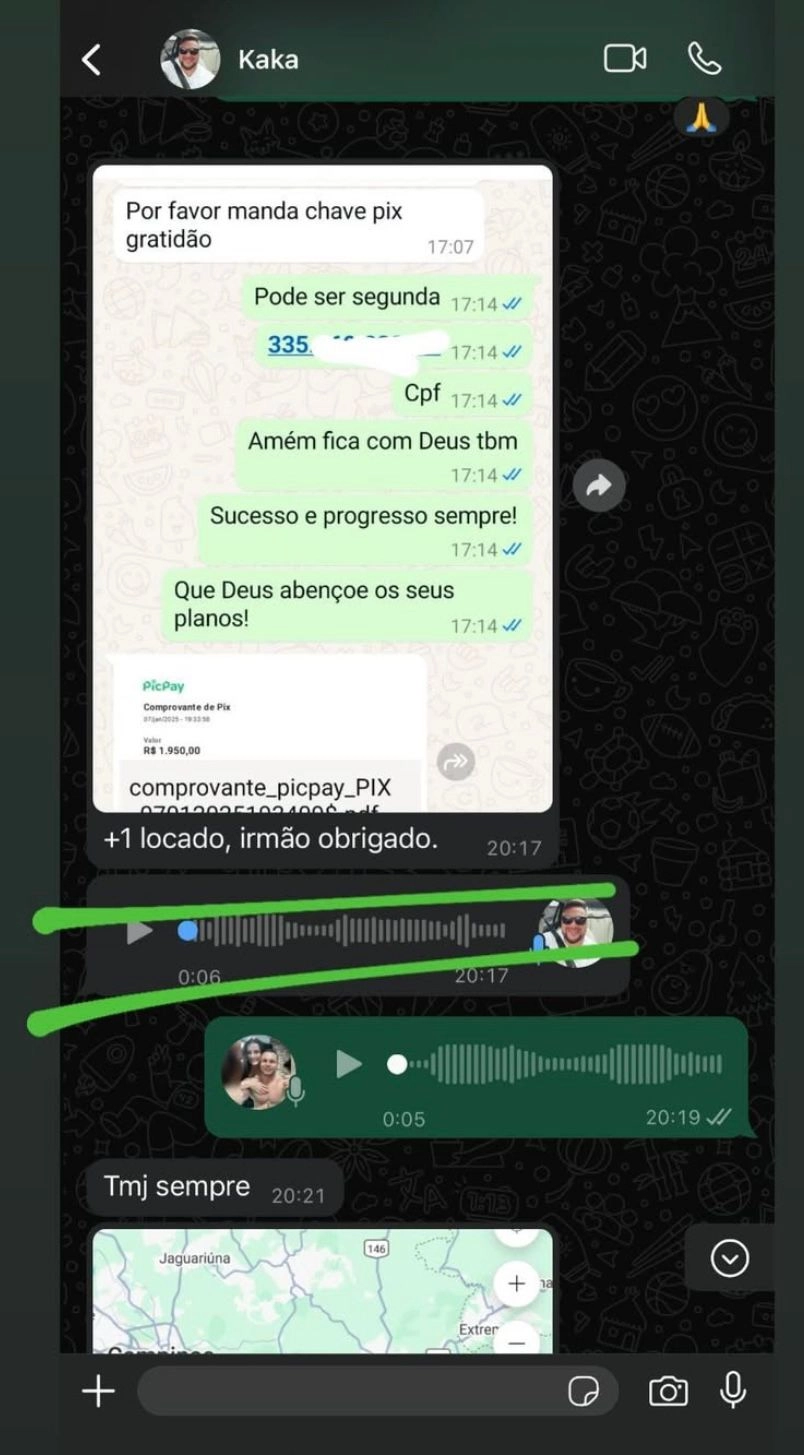Go back to the chat list
The image size is (804, 1455).
pyautogui.click(x=92, y=60)
